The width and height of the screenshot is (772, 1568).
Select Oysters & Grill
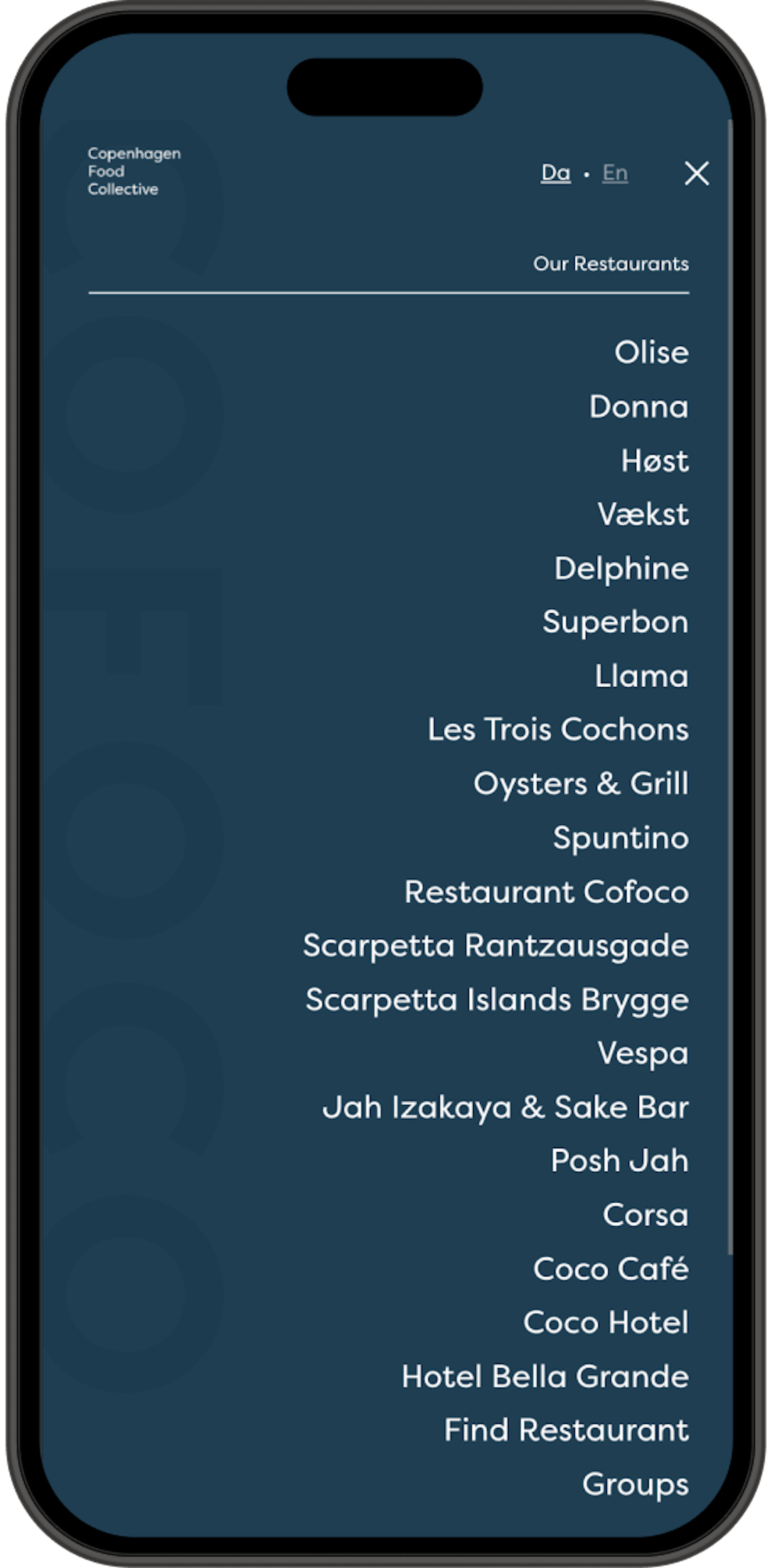[x=581, y=783]
